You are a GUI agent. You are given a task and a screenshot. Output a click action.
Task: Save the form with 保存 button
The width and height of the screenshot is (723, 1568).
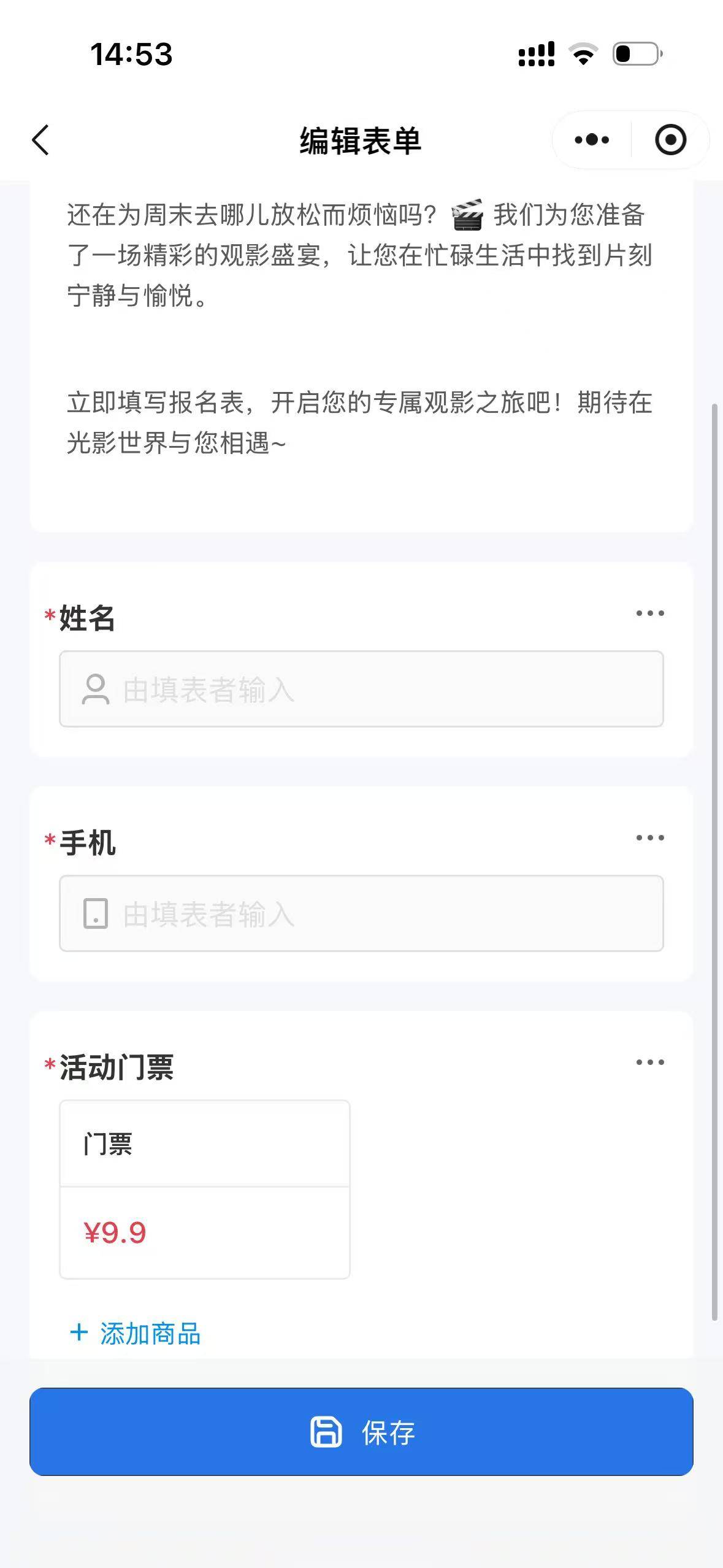point(361,1432)
